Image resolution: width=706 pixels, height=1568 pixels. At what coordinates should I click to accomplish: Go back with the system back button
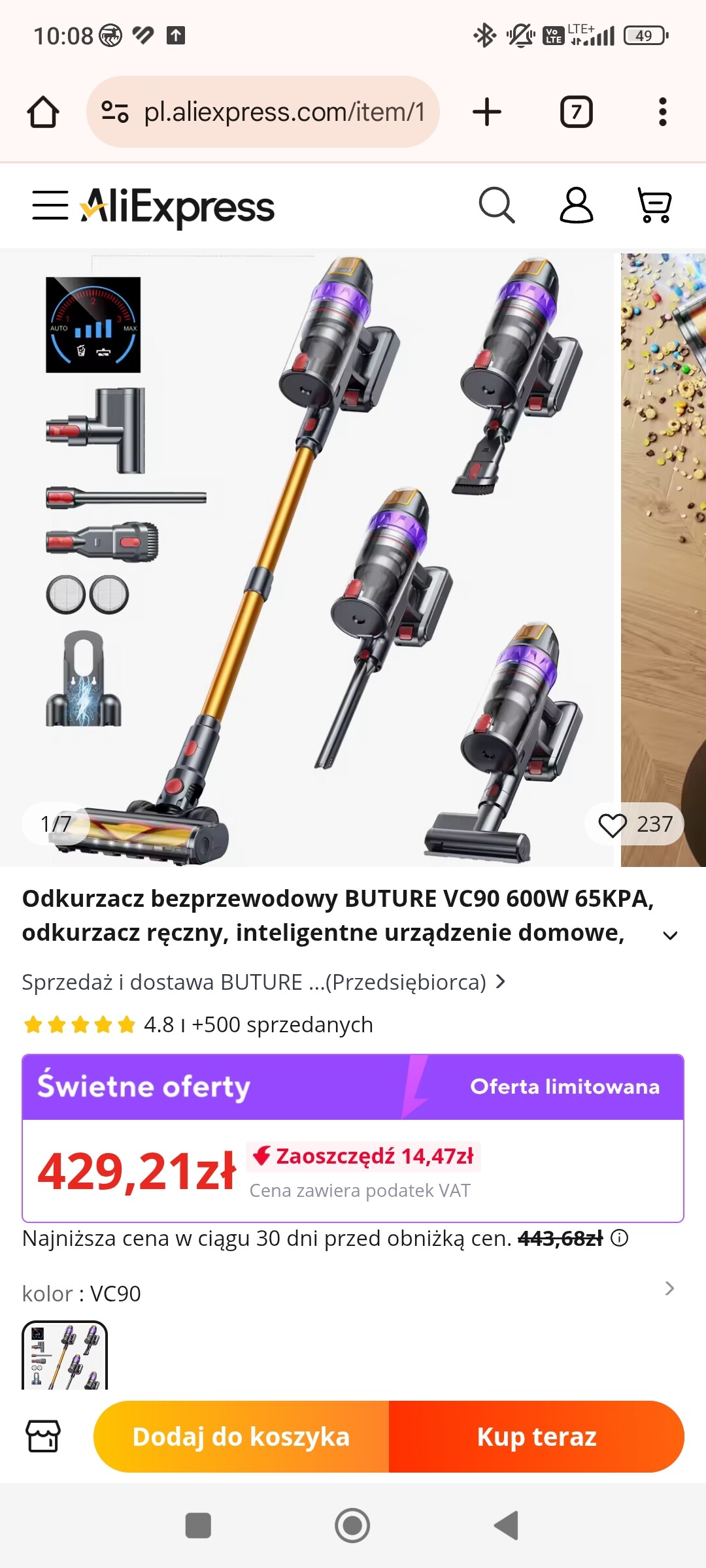point(507,1526)
